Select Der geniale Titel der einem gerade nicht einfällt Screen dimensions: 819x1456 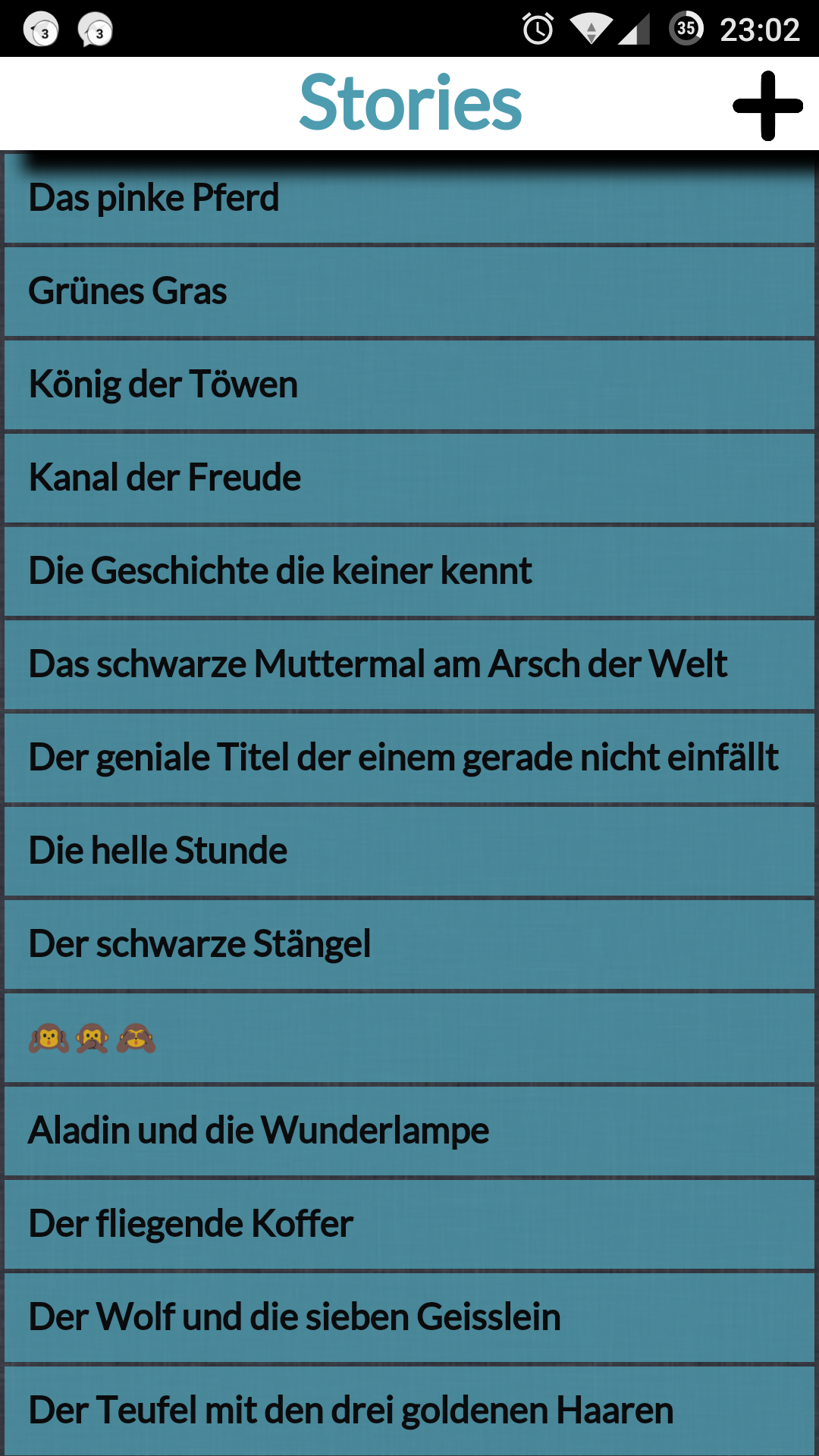409,758
